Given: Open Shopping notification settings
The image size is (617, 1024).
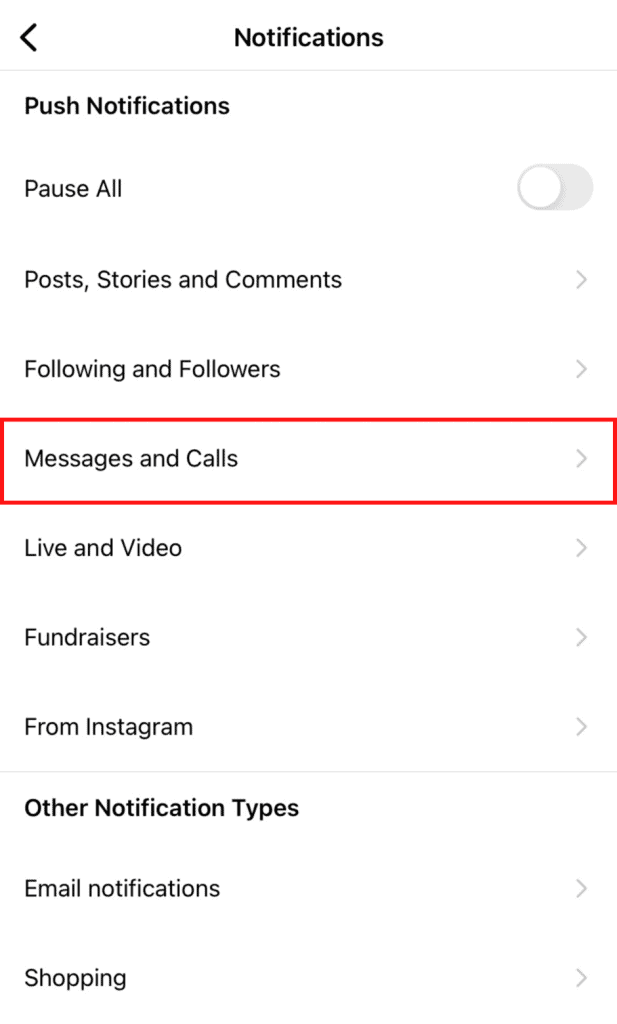Looking at the screenshot, I should pyautogui.click(x=308, y=977).
